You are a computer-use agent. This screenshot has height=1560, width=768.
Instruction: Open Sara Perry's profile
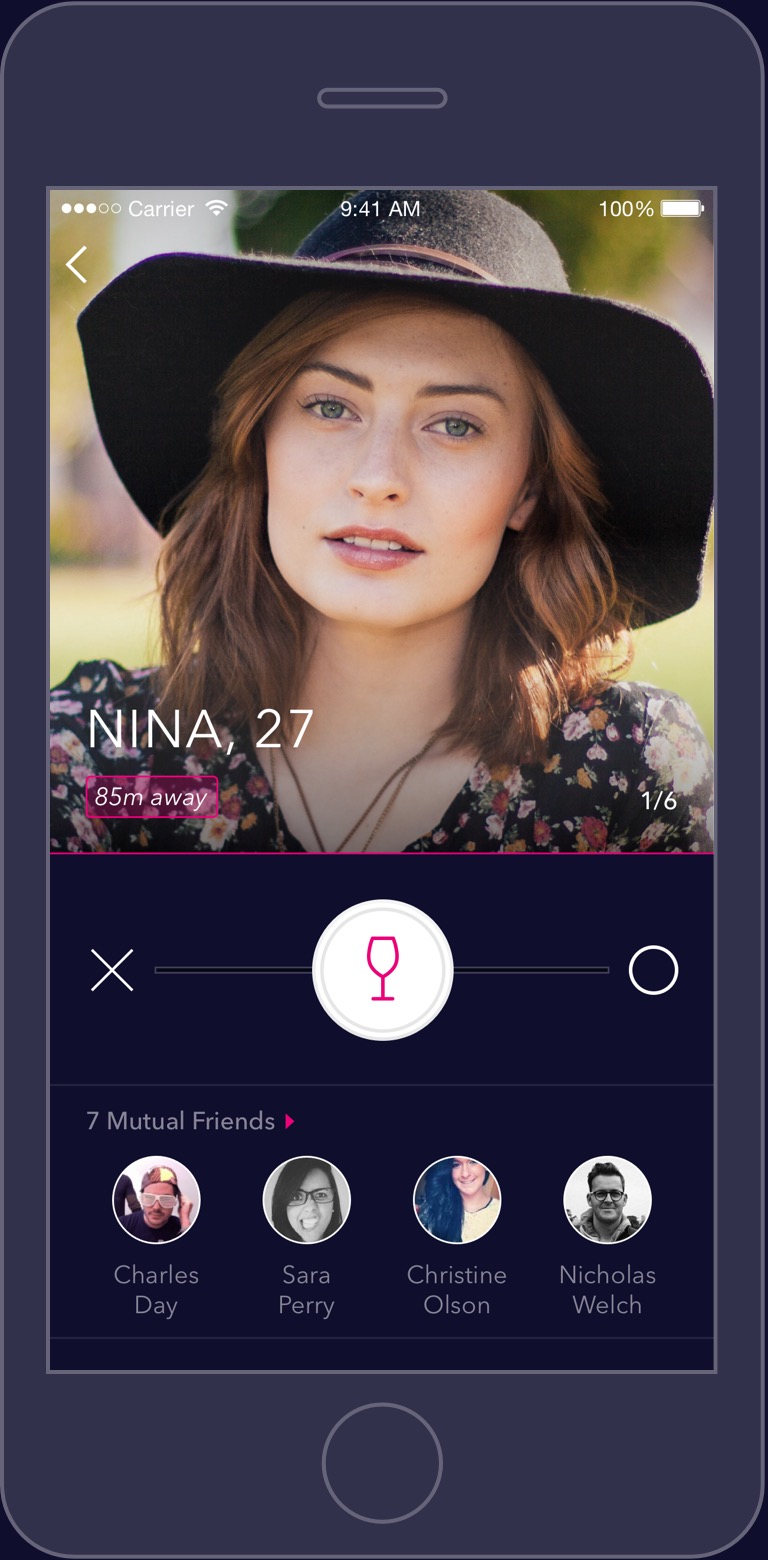click(x=306, y=1200)
